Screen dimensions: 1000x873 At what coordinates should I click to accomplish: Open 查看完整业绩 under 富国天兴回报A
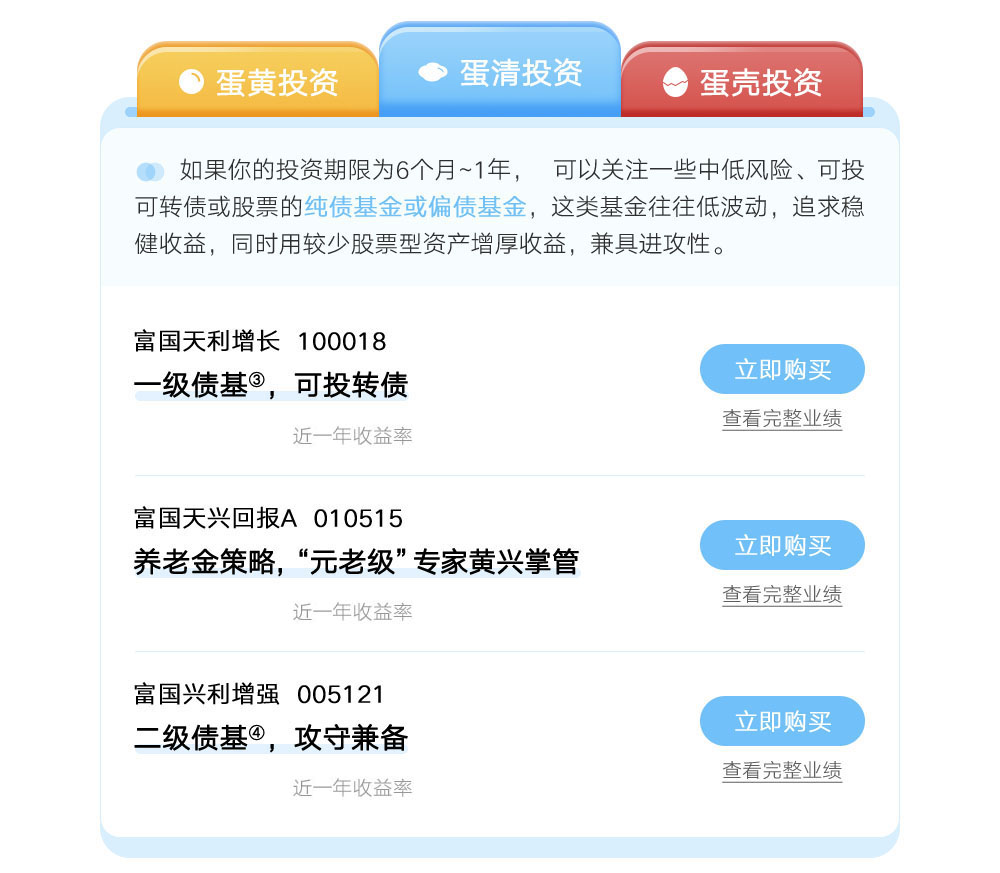pyautogui.click(x=782, y=595)
